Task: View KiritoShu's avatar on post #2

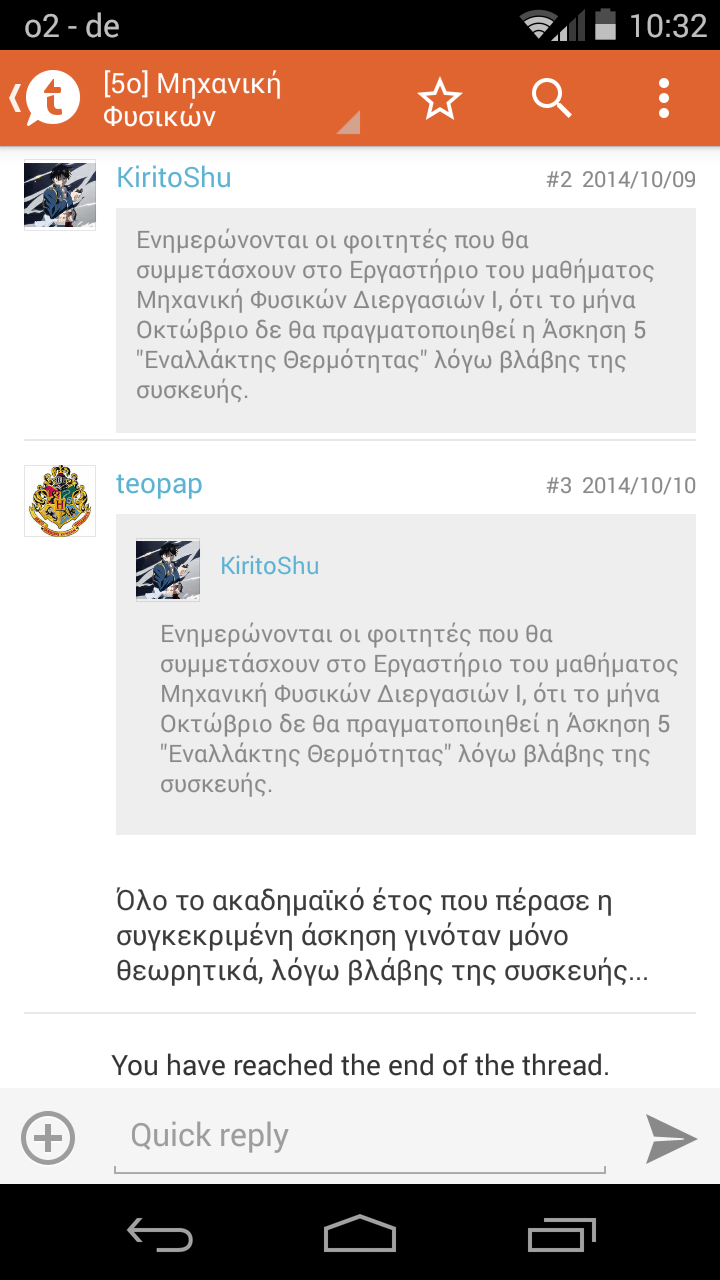Action: click(x=60, y=195)
